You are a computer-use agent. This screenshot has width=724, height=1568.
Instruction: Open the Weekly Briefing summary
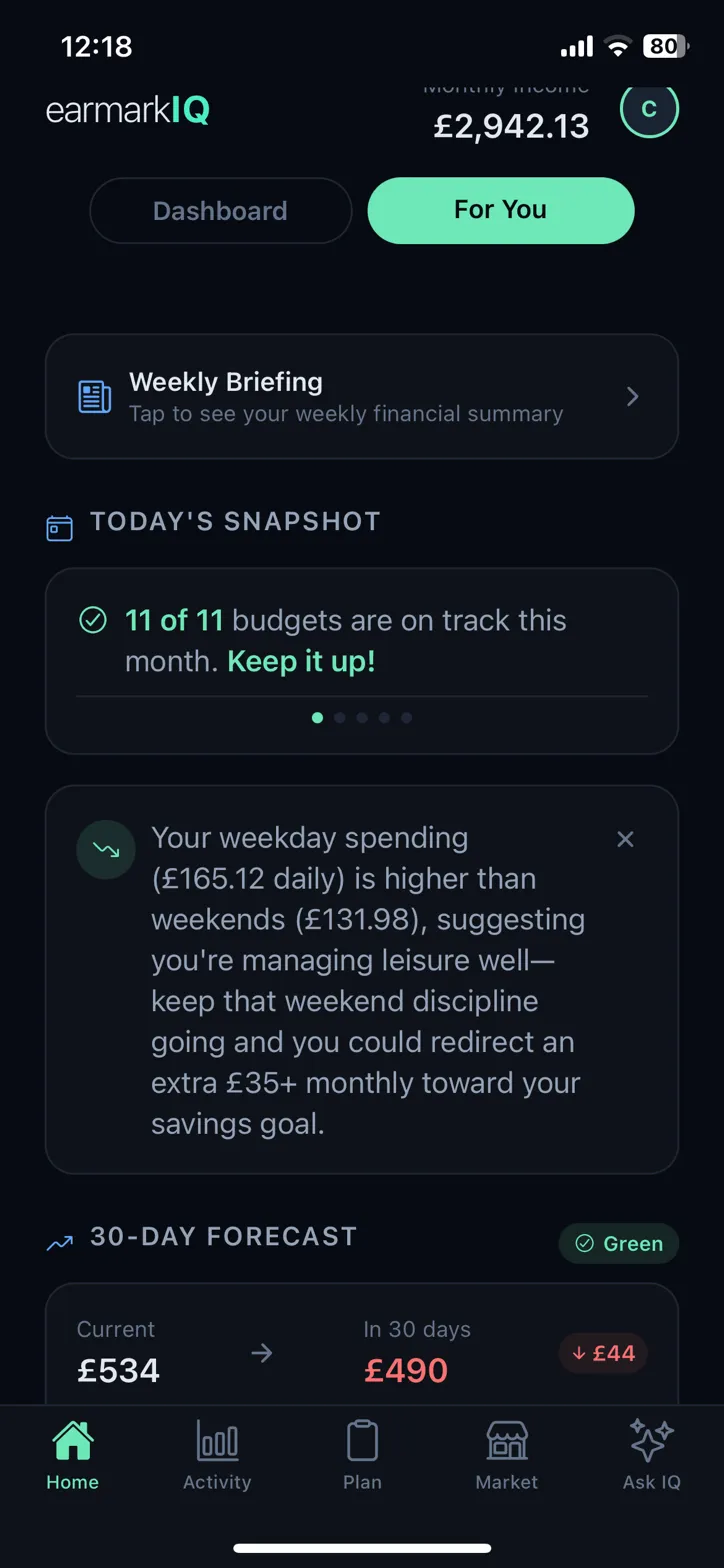click(x=361, y=396)
